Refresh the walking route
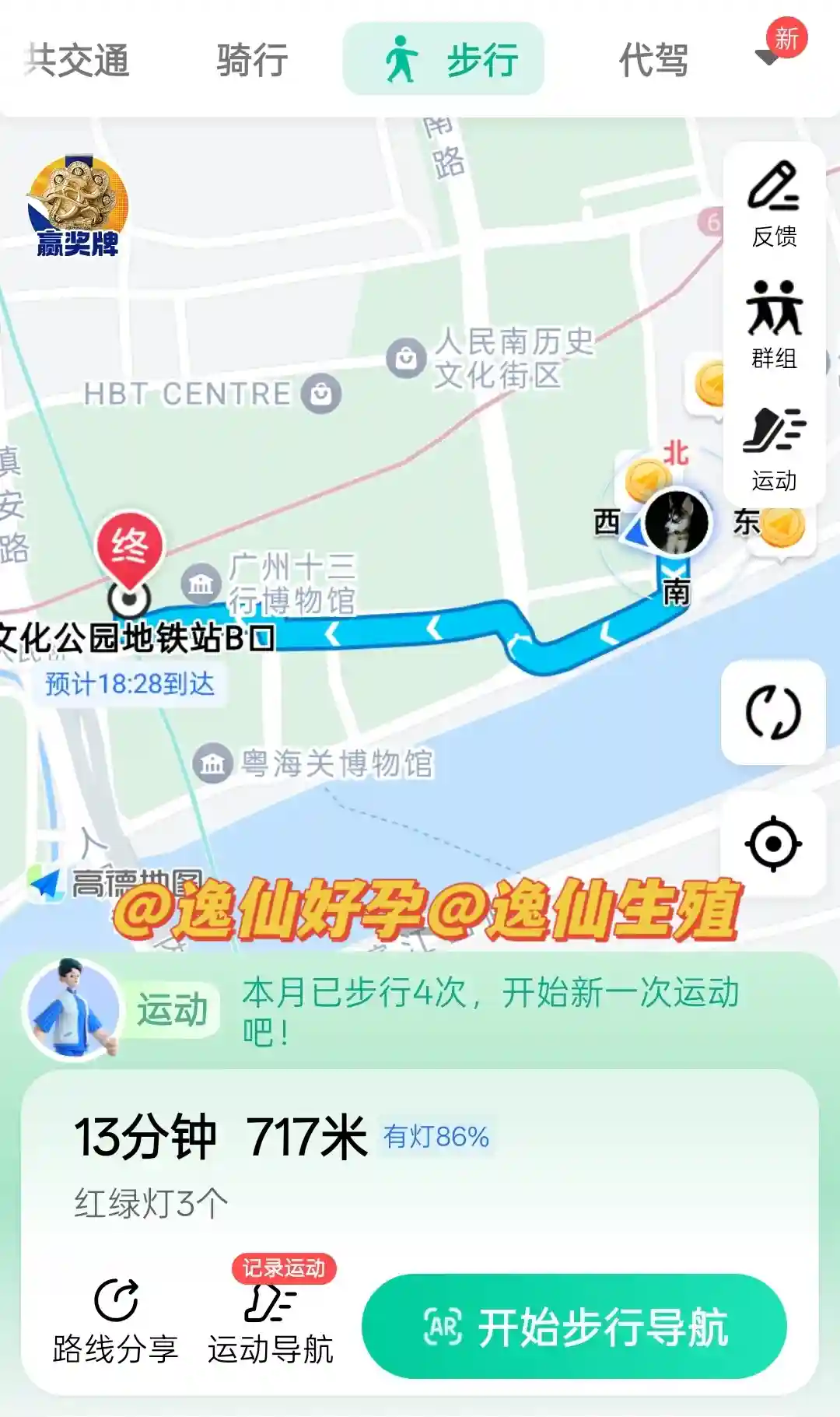This screenshot has height=1417, width=840. [773, 712]
